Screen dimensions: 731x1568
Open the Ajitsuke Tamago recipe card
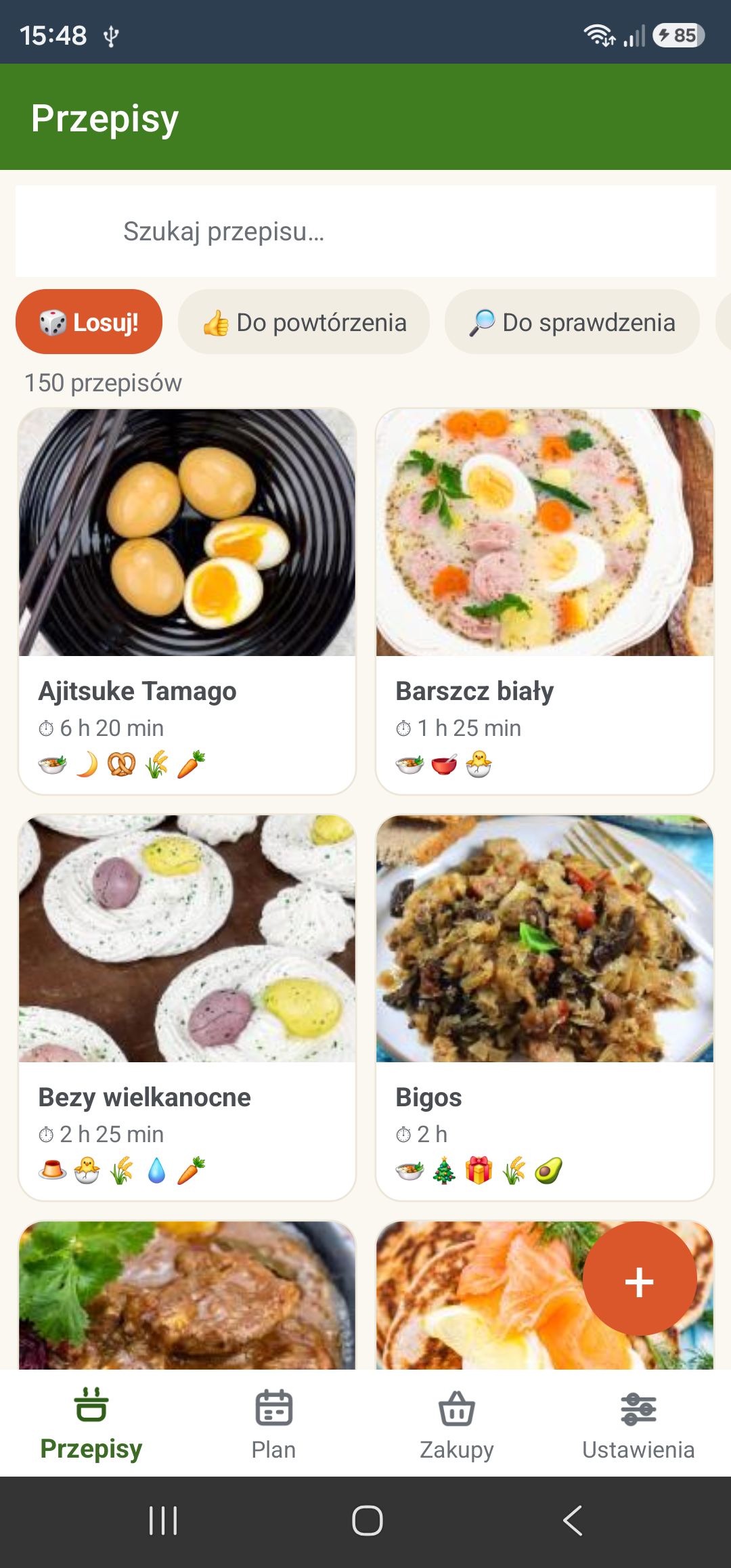[187, 601]
